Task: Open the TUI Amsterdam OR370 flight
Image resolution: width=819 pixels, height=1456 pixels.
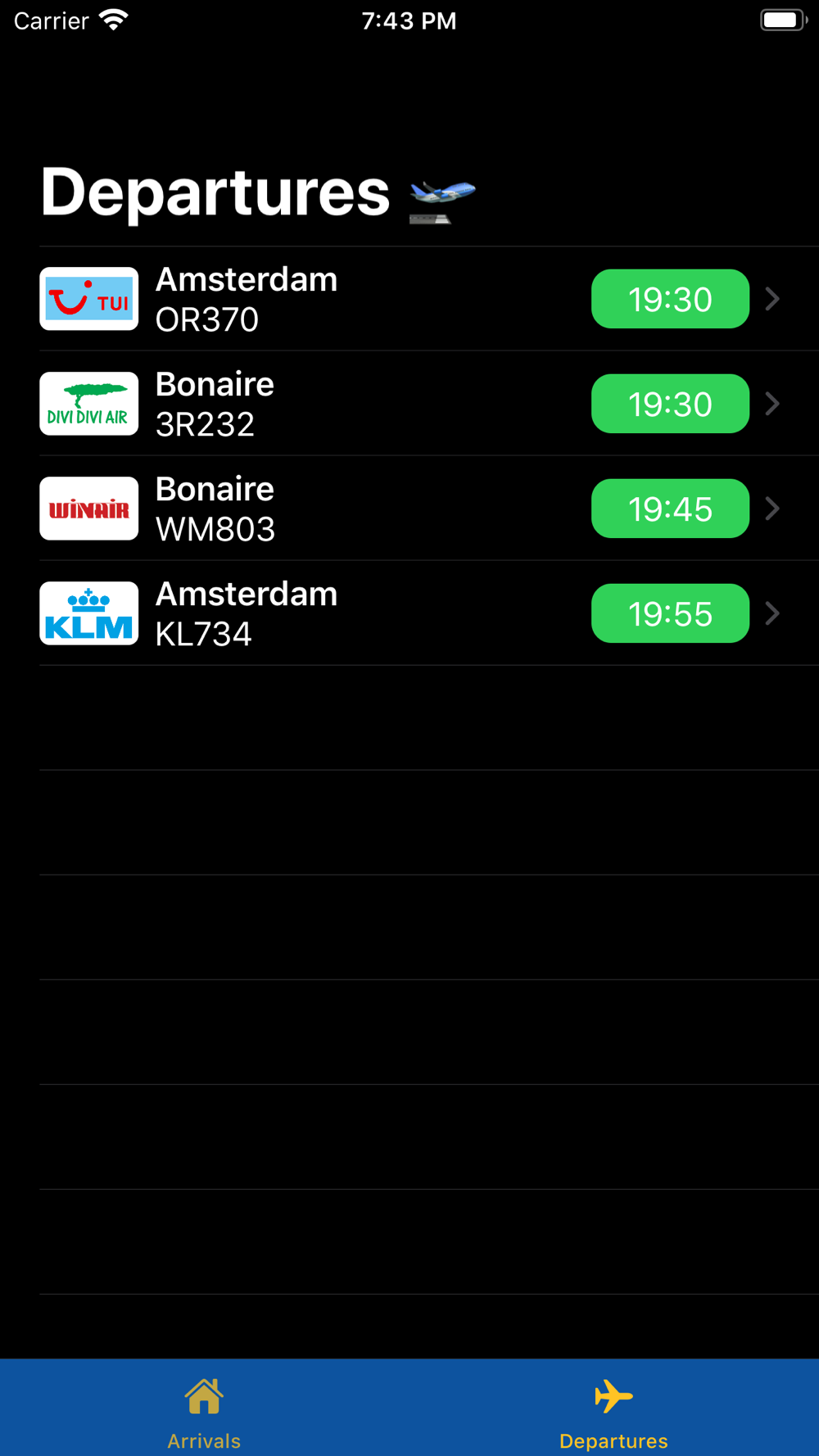Action: click(x=409, y=299)
